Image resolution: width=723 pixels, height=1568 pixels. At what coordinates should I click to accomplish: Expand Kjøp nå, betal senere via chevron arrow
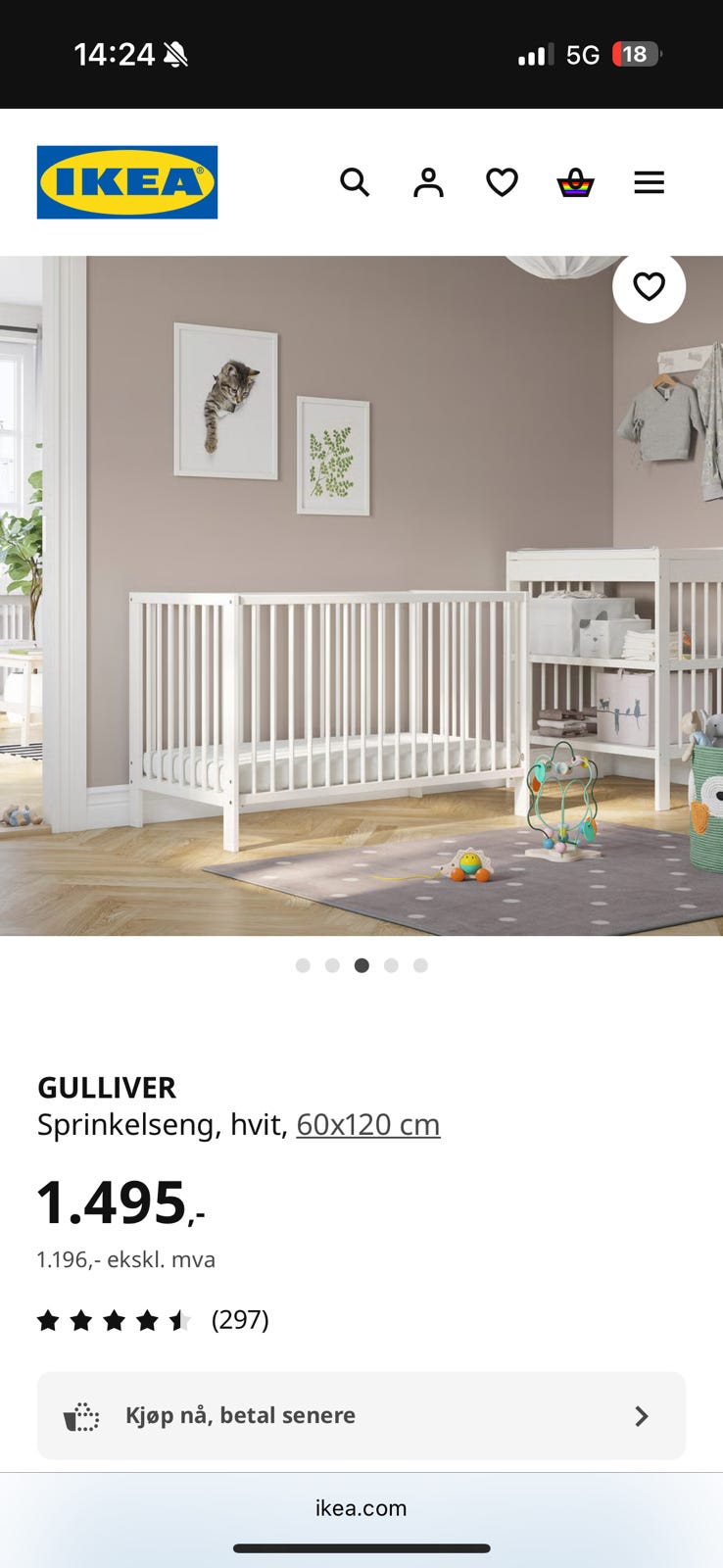pyautogui.click(x=642, y=1415)
